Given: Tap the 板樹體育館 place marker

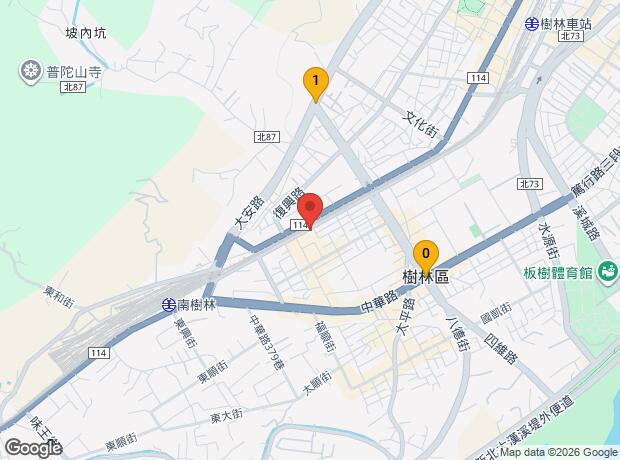Looking at the screenshot, I should (607, 272).
